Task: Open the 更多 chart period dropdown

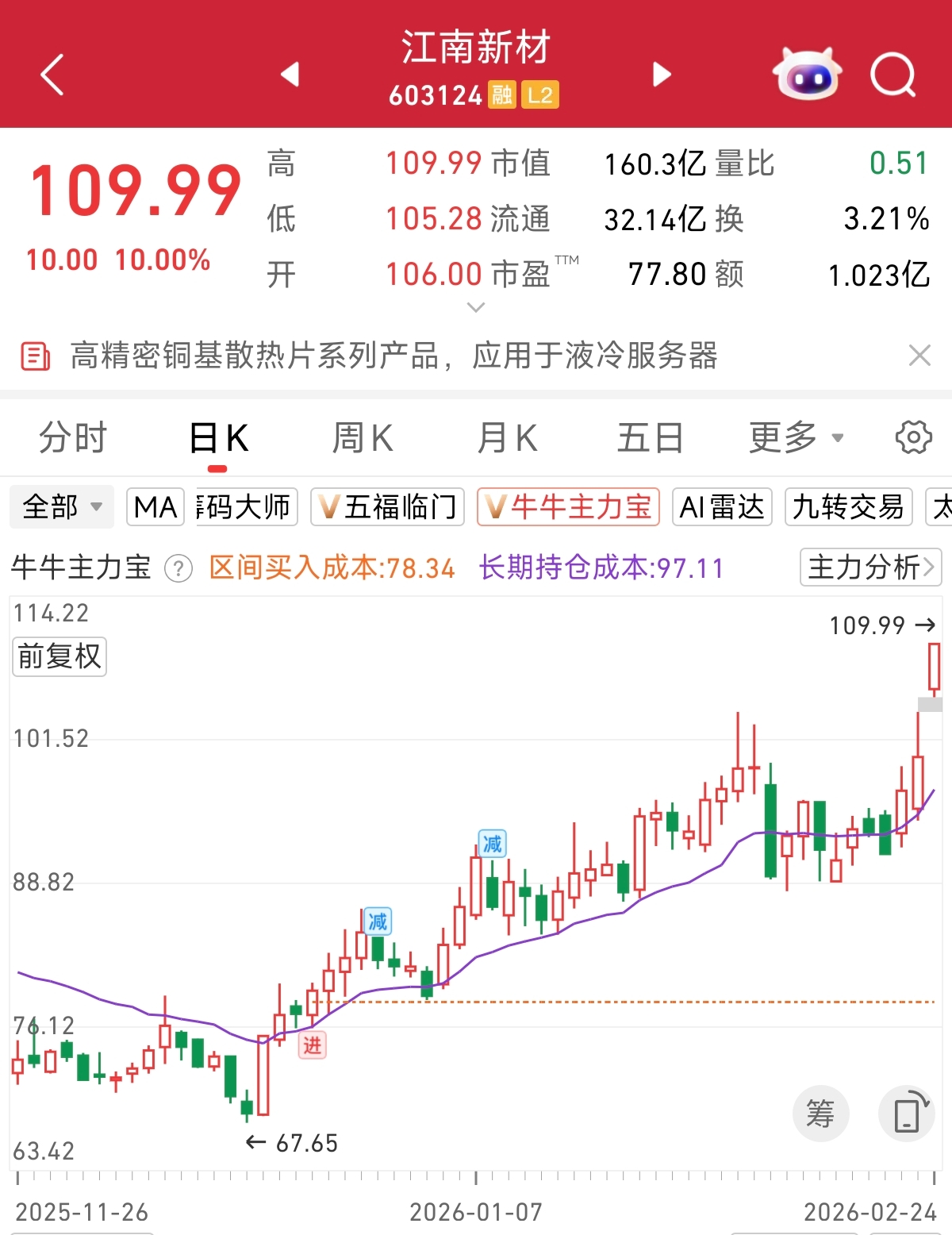Action: pos(796,438)
